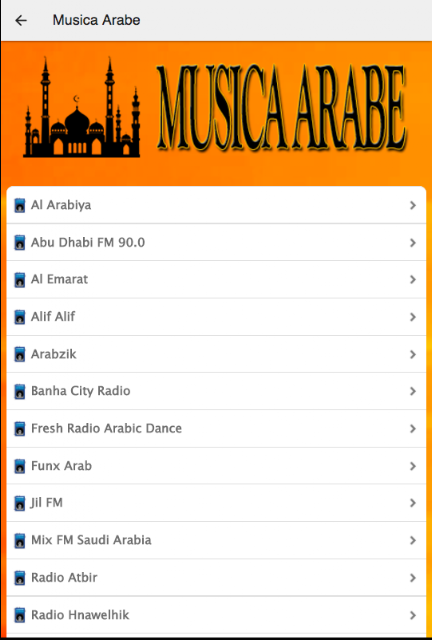
Task: Tune in to Mix FM Saudi Arabia
Action: [216, 540]
